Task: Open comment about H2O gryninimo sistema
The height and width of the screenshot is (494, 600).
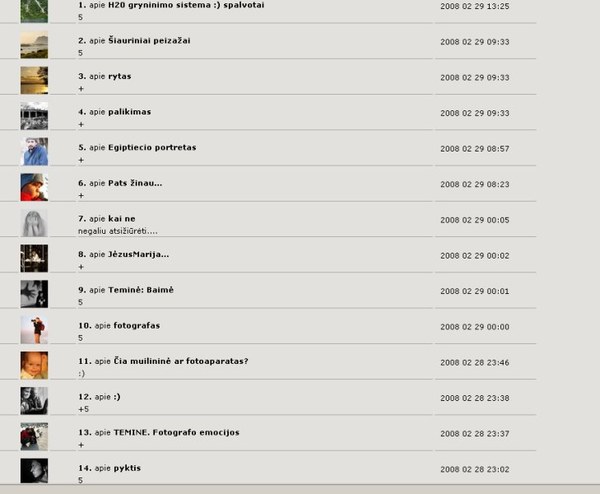Action: point(186,5)
